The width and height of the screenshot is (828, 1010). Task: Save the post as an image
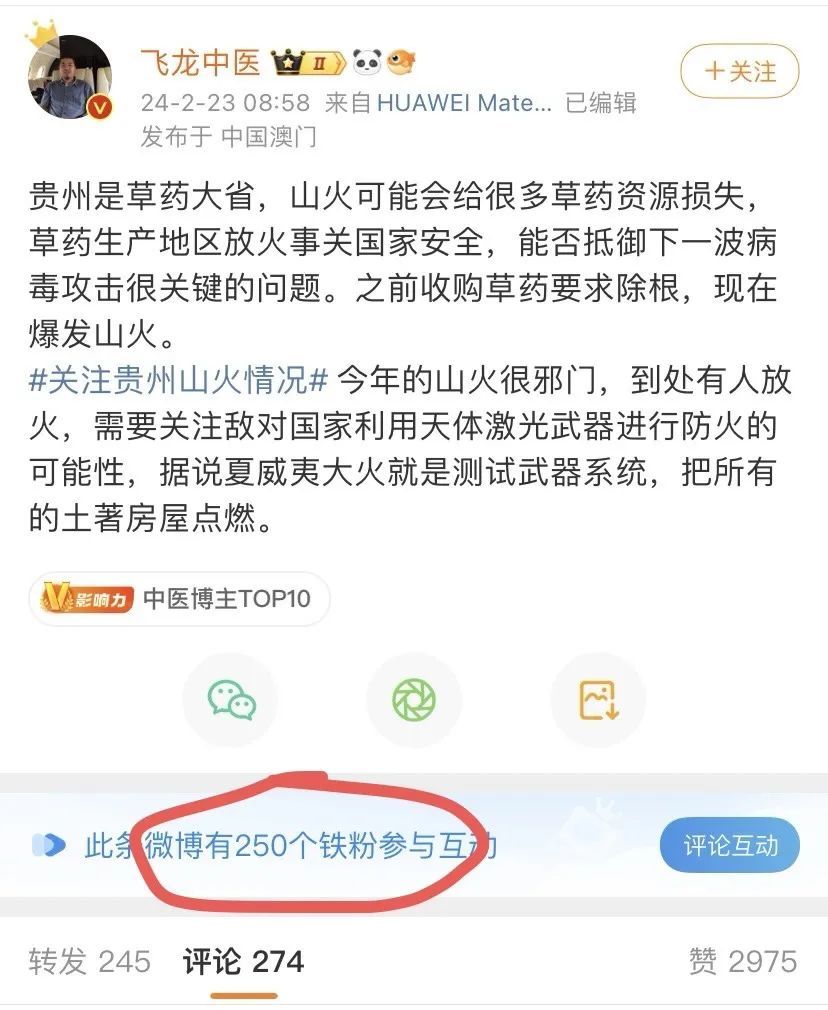[x=598, y=700]
